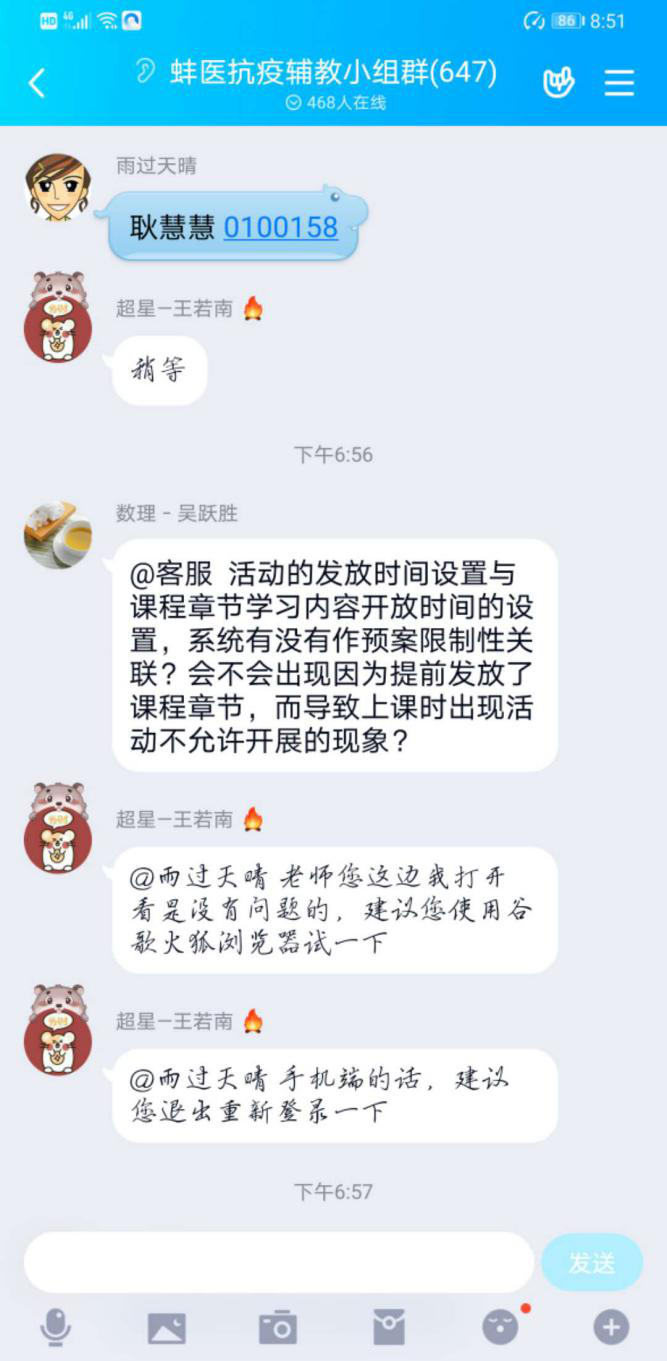Record a voice message with microphone
The height and width of the screenshot is (1361, 667).
[55, 1327]
